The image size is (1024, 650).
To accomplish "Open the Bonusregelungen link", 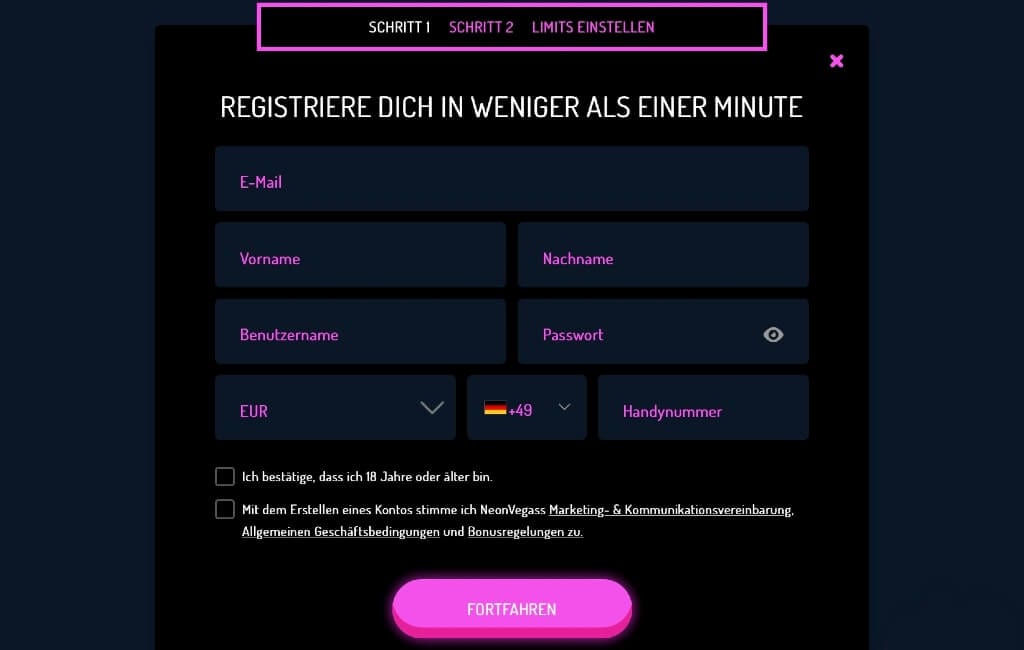I will point(524,532).
